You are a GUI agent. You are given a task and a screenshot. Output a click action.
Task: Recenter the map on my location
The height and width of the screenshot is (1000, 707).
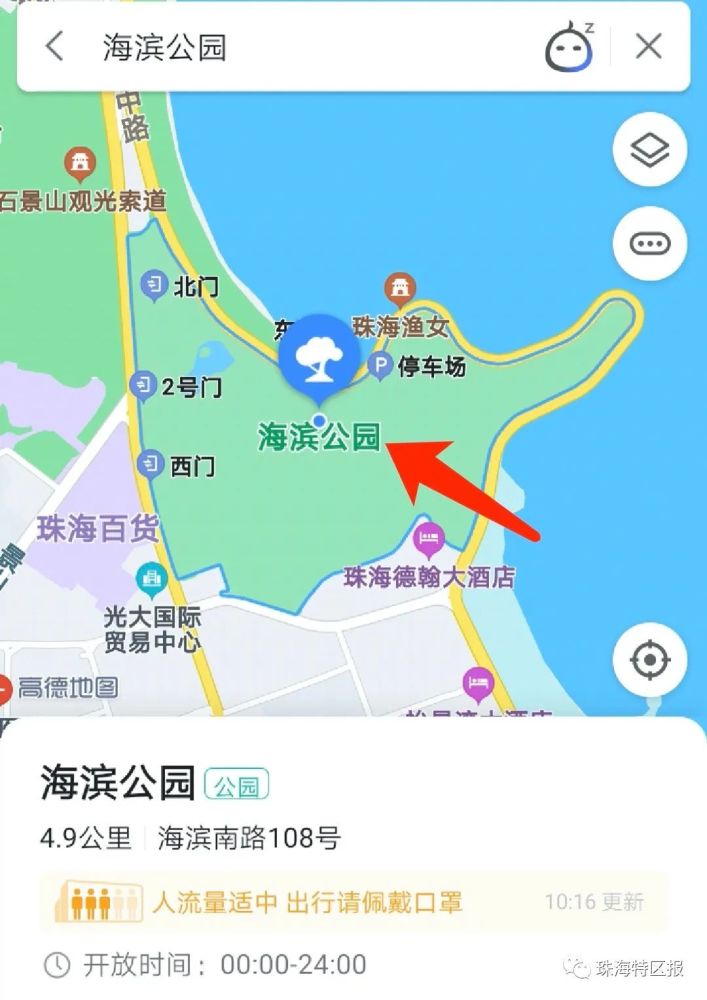pyautogui.click(x=649, y=660)
